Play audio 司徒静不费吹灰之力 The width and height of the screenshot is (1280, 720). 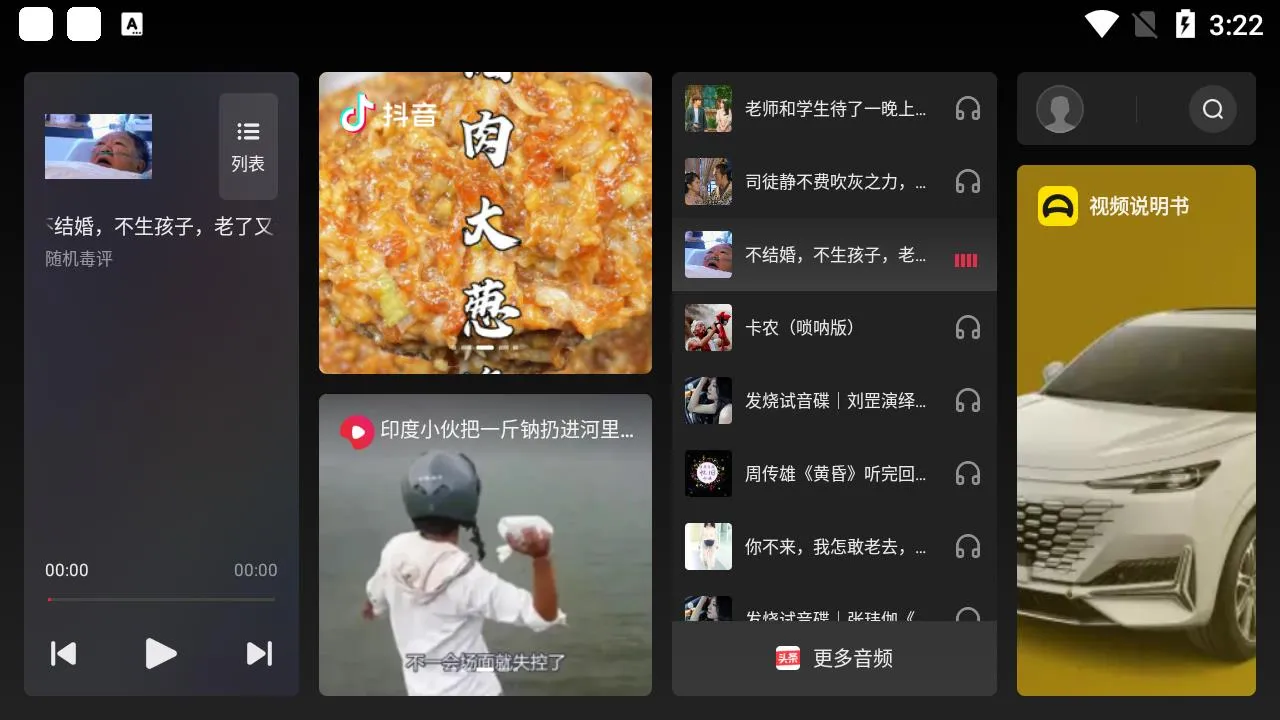click(x=834, y=182)
